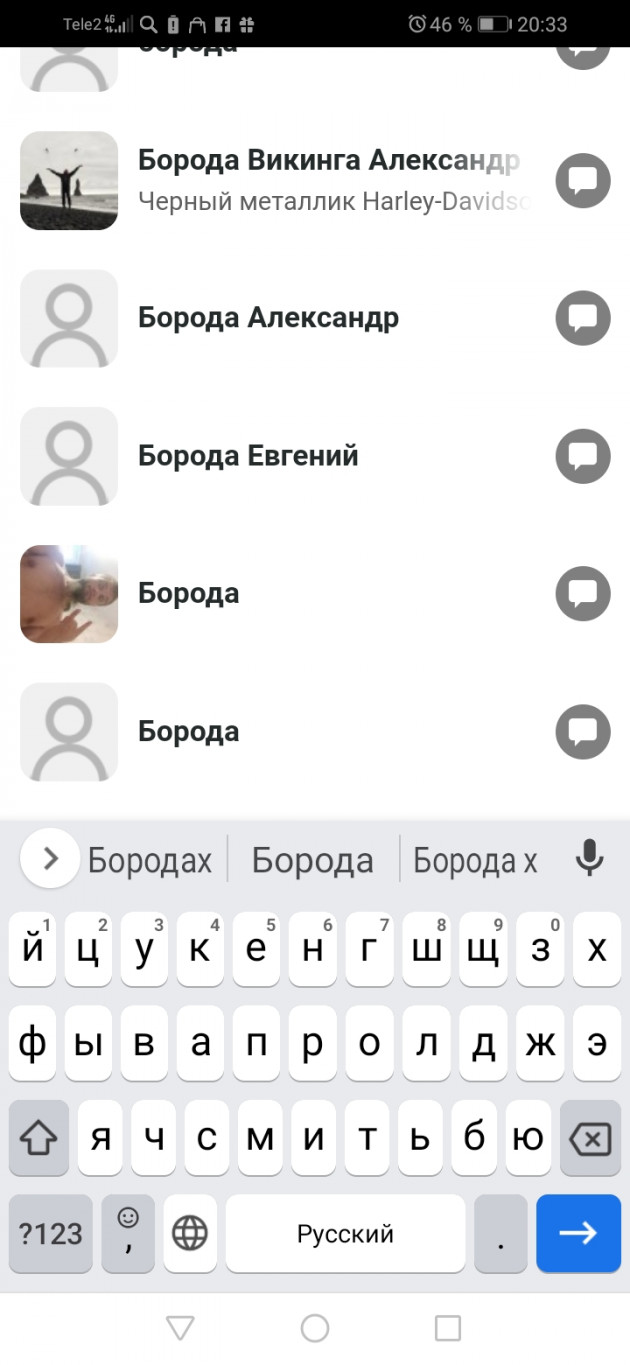Image resolution: width=630 pixels, height=1365 pixels.
Task: Open the Борода contact with a profile photo
Action: tap(188, 594)
